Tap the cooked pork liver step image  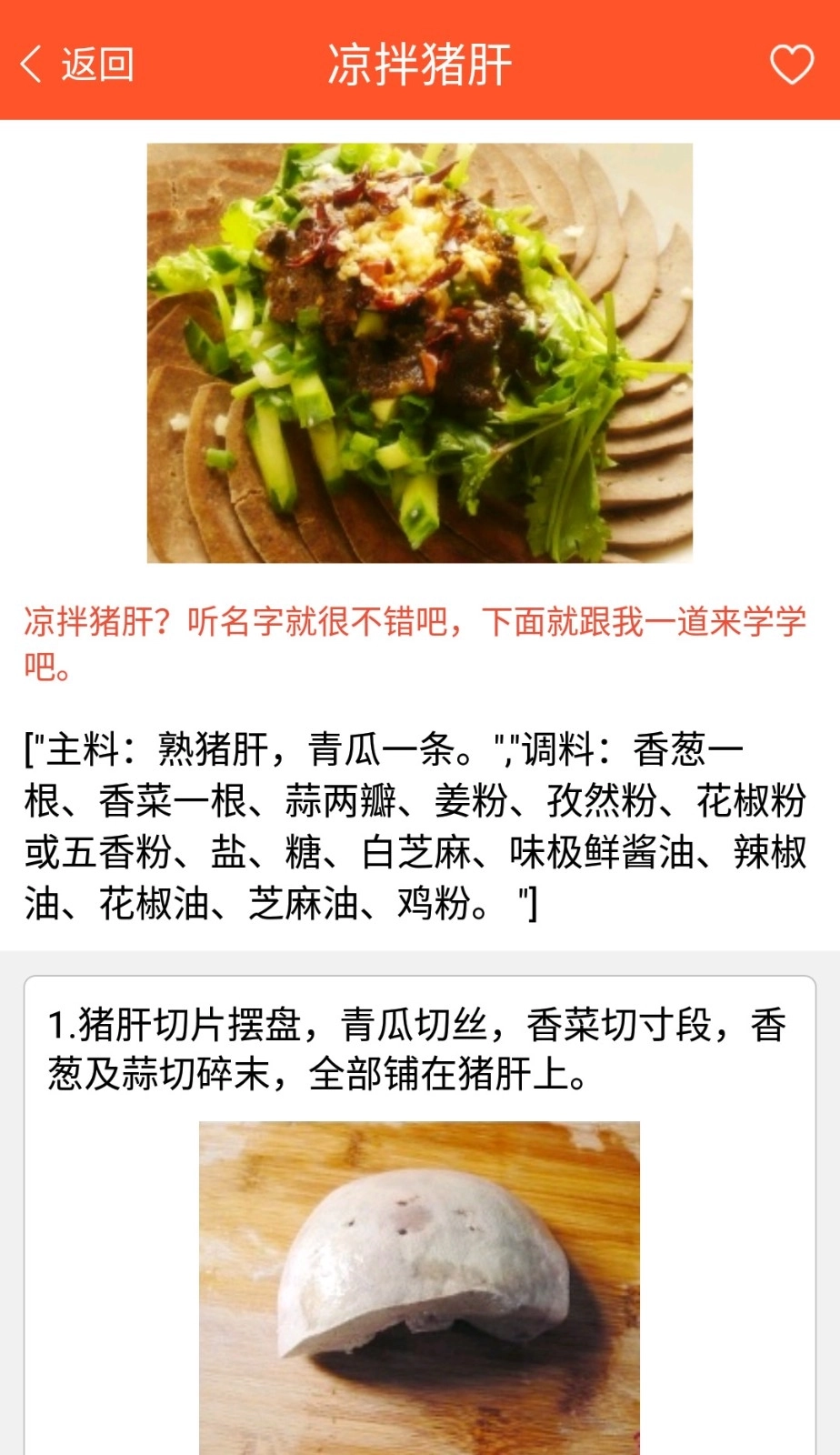(x=420, y=1291)
